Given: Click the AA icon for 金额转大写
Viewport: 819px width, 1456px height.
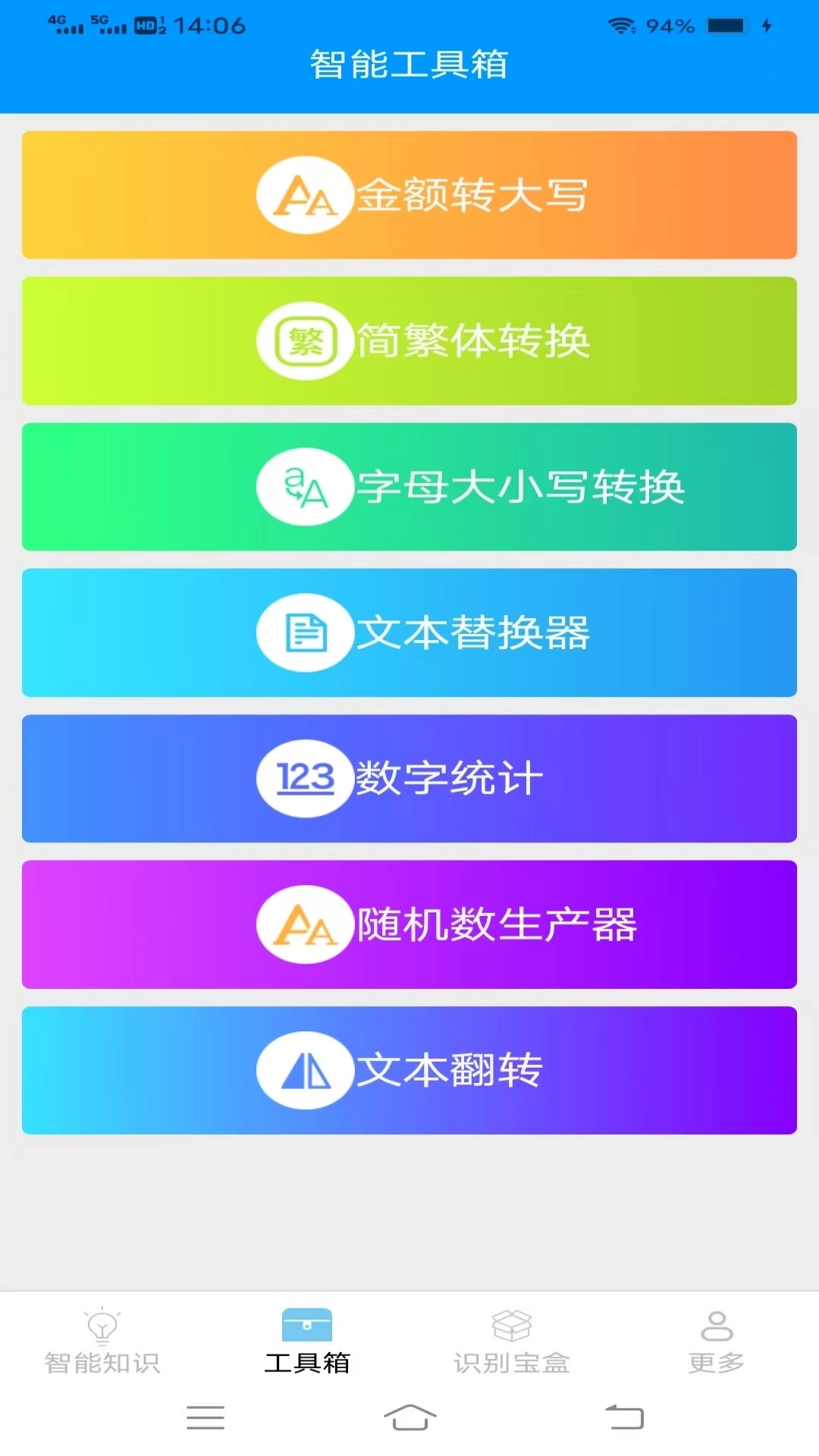Looking at the screenshot, I should pos(305,195).
